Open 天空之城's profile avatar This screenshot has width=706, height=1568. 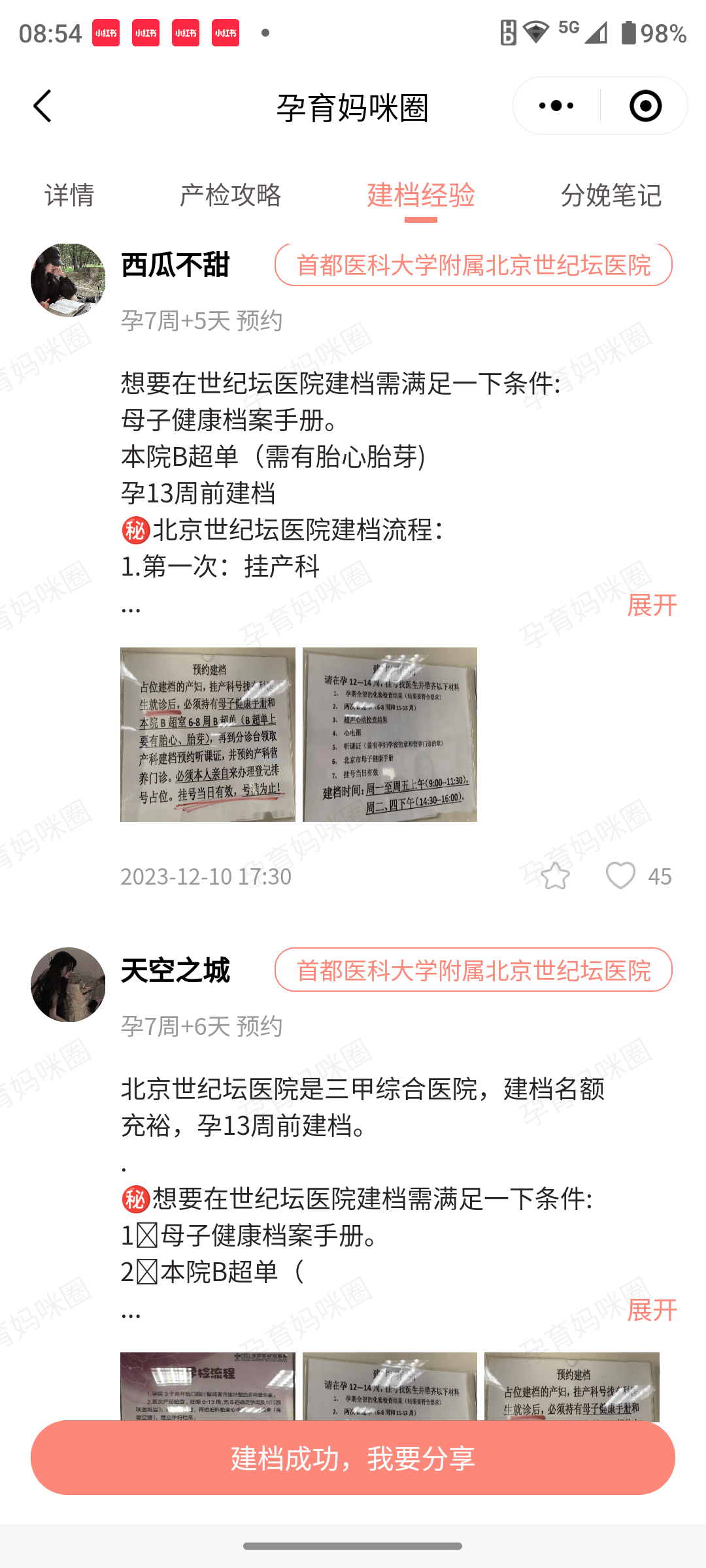pyautogui.click(x=68, y=985)
